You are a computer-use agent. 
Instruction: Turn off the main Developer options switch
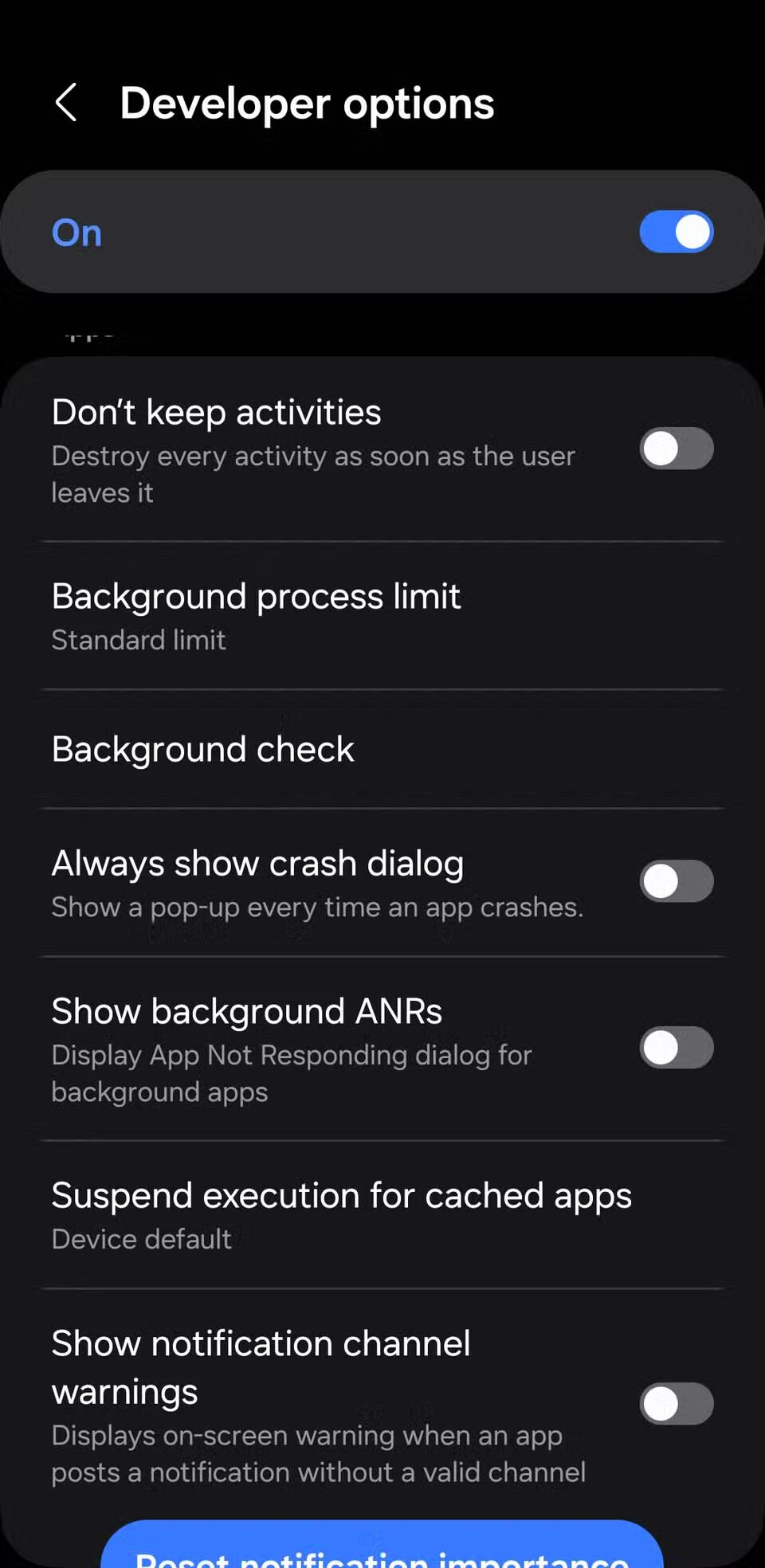(677, 232)
